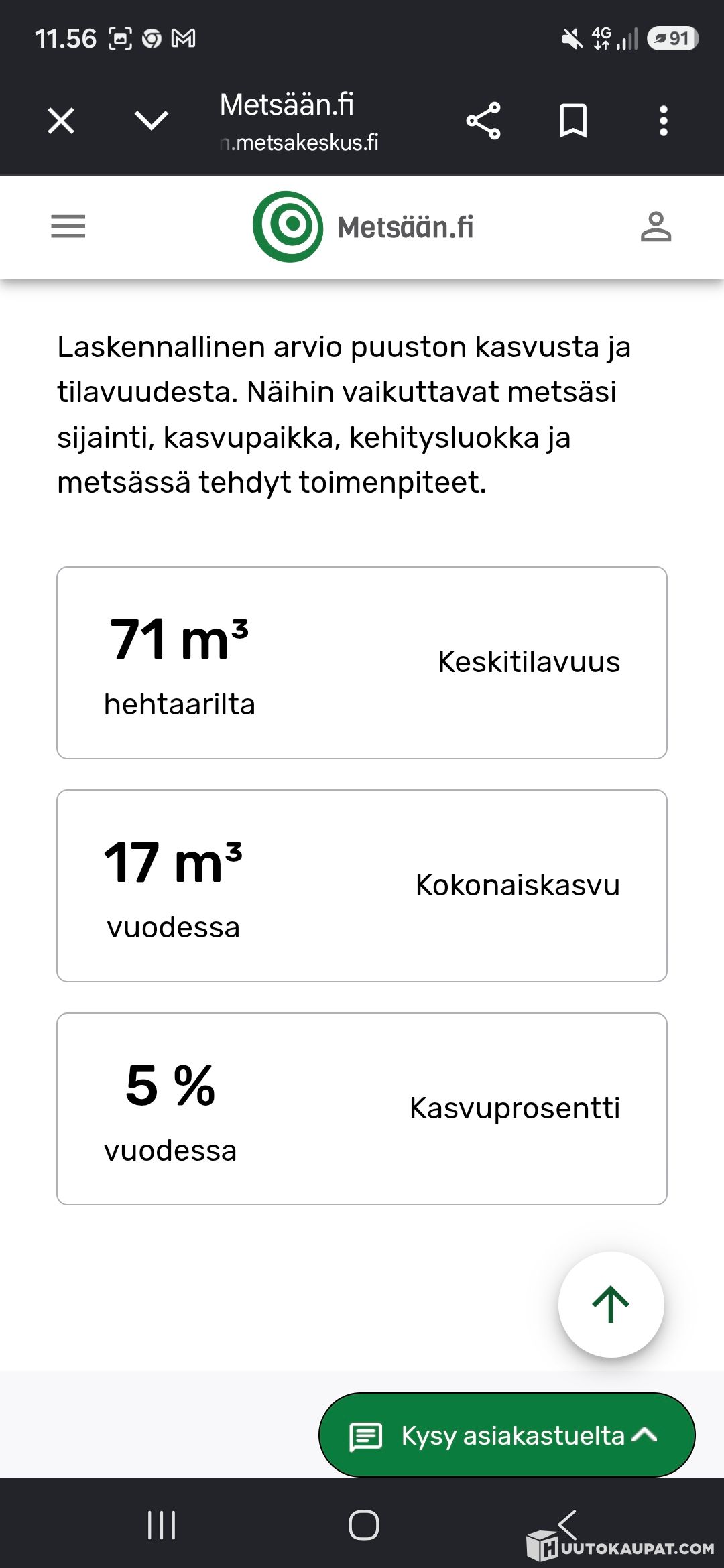
Task: Jump to top with the arrow button
Action: [611, 1304]
